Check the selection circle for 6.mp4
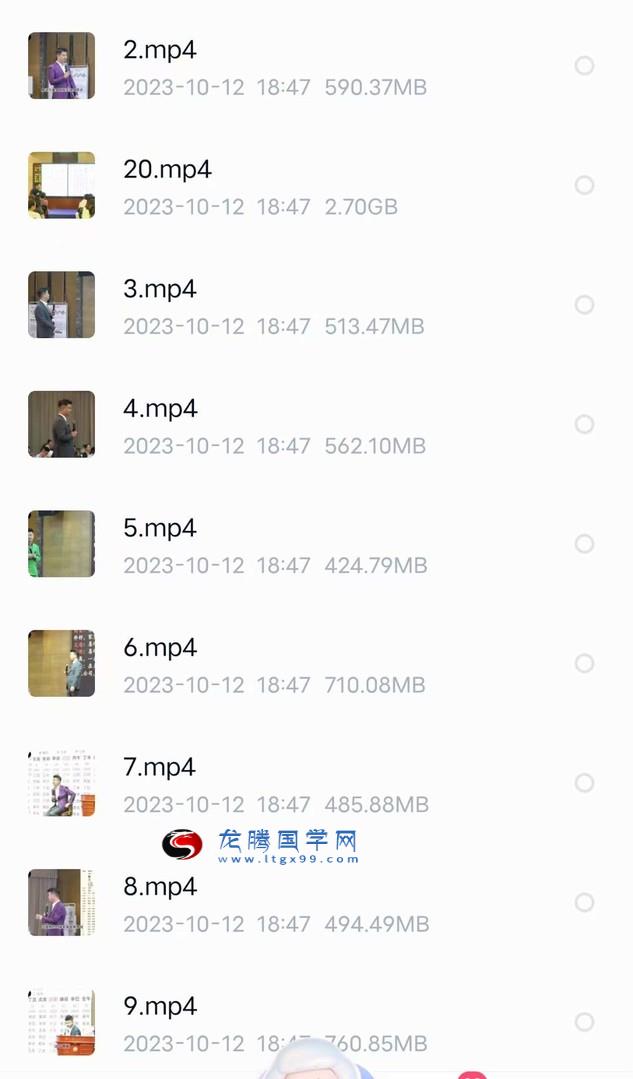The width and height of the screenshot is (633, 1079). click(x=585, y=663)
